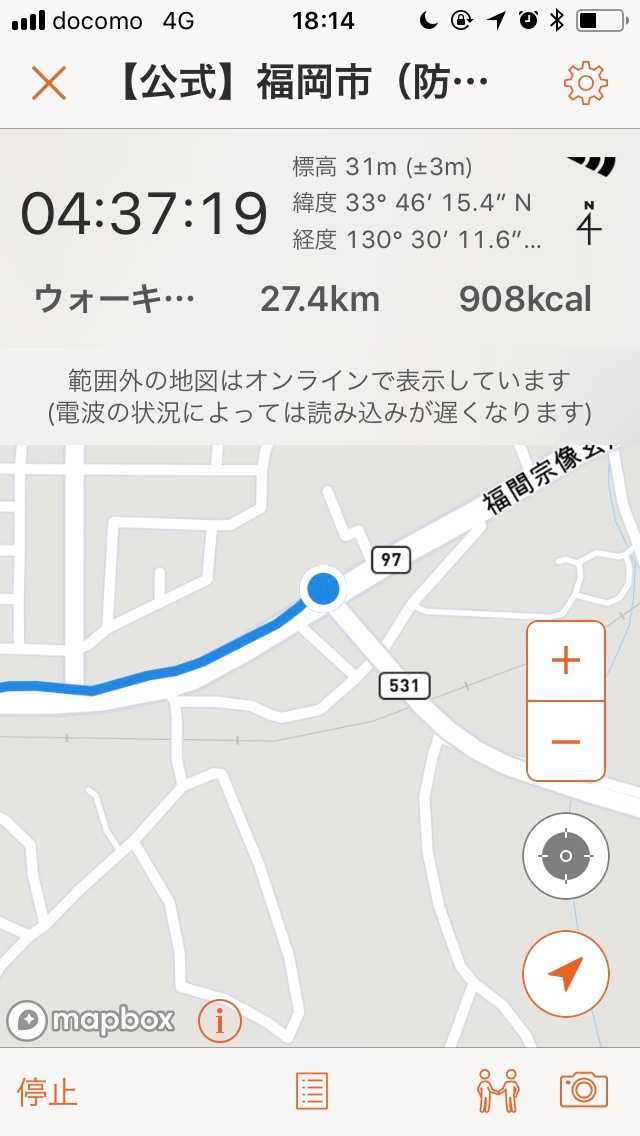The image size is (640, 1136).
Task: Close the map with the X icon
Action: [x=48, y=83]
